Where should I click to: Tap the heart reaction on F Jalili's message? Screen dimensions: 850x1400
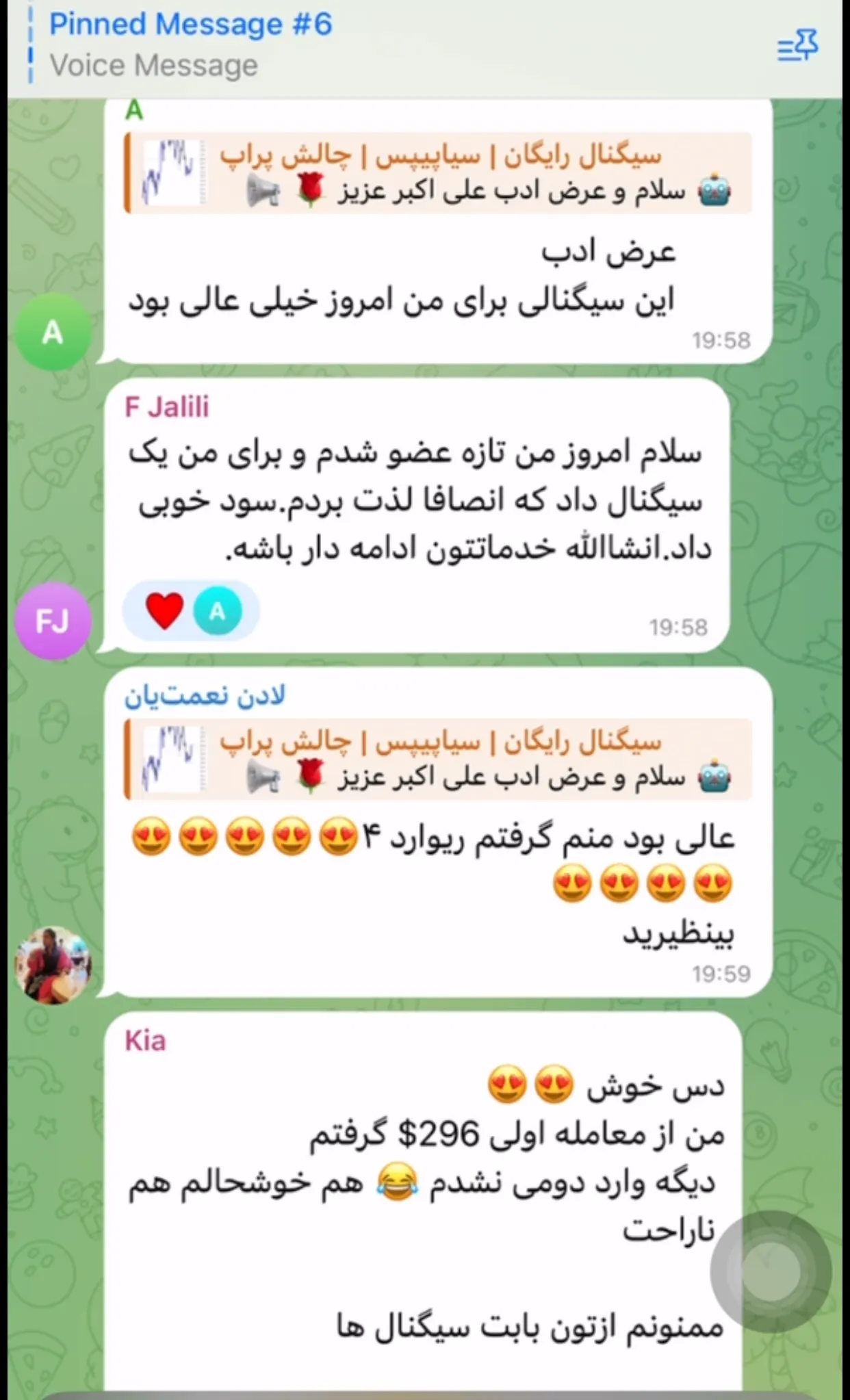tap(165, 610)
